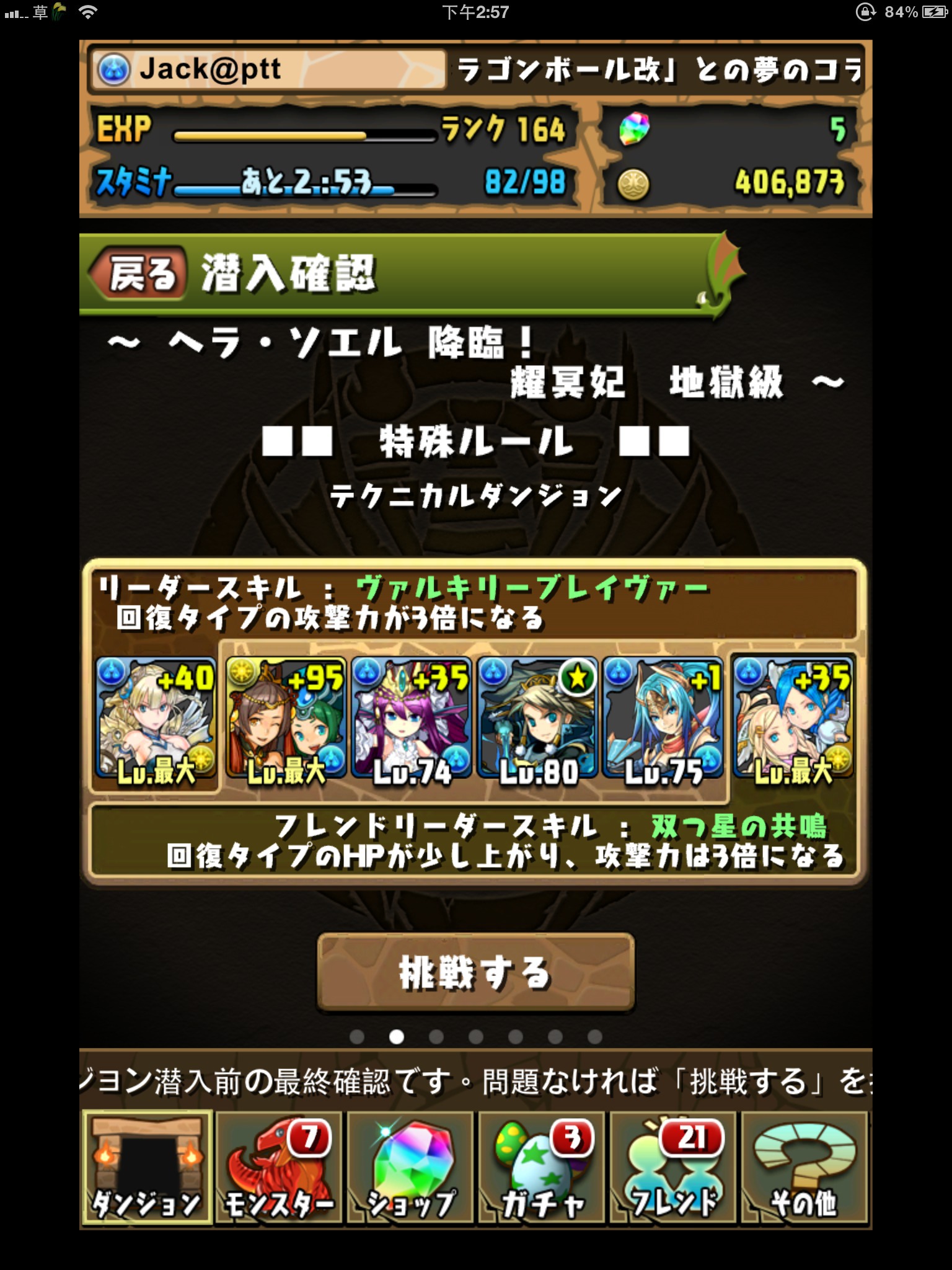The height and width of the screenshot is (1270, 952).
Task: Open the ショップ tab
Action: 410,1167
